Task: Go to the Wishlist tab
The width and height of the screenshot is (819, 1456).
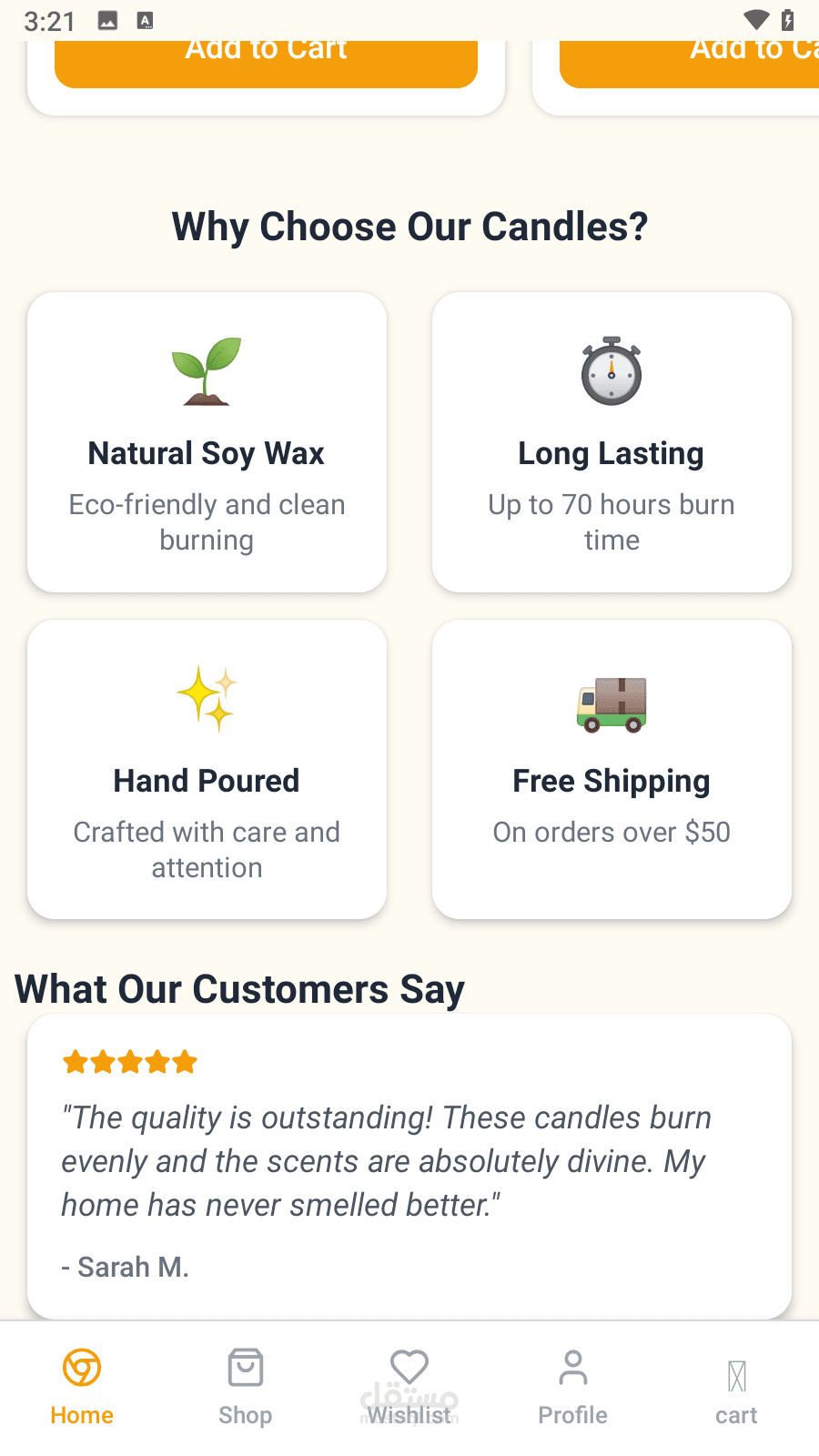Action: click(409, 1387)
